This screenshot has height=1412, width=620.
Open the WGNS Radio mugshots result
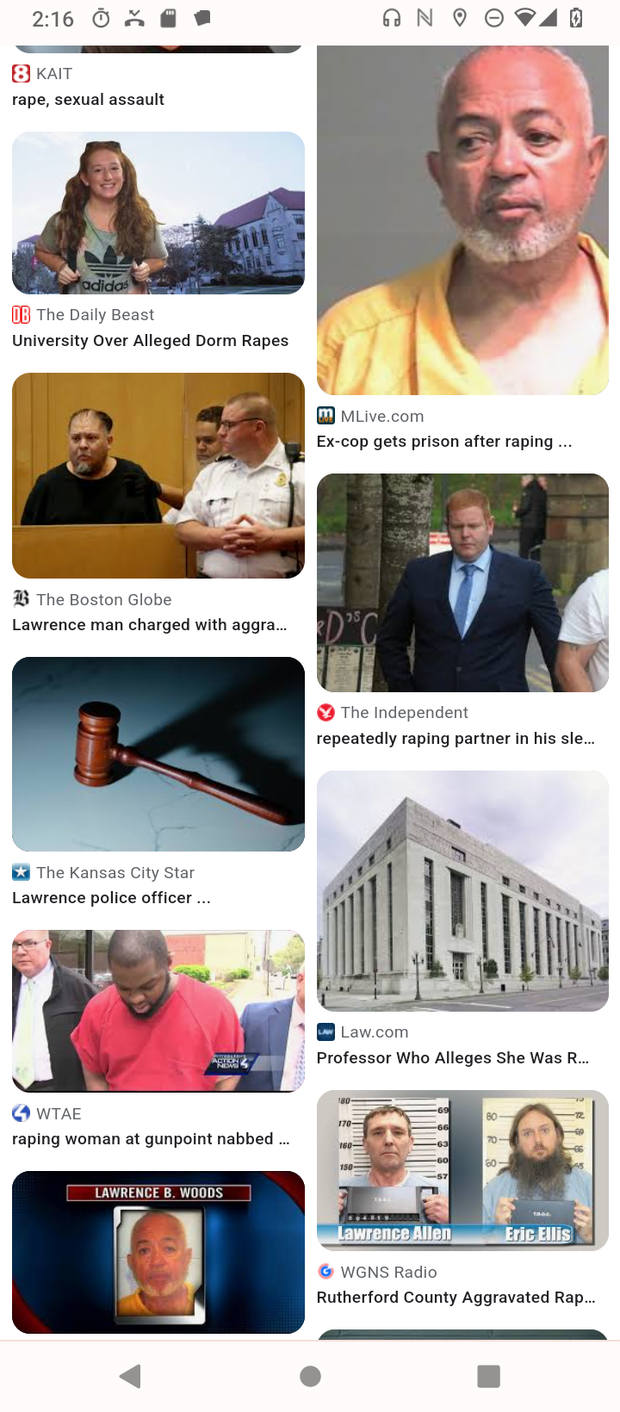[x=462, y=1170]
